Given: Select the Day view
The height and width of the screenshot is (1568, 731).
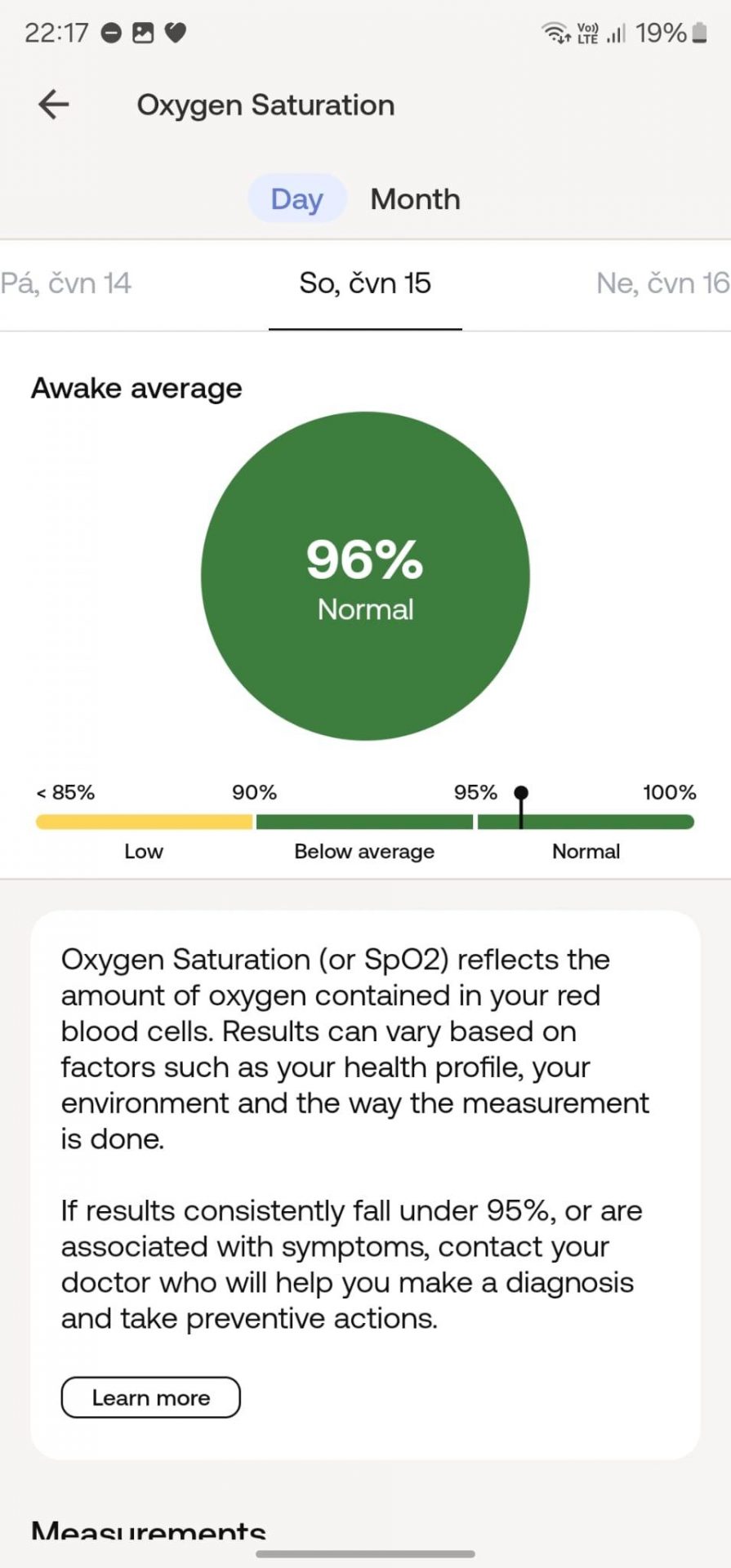Looking at the screenshot, I should [x=297, y=198].
